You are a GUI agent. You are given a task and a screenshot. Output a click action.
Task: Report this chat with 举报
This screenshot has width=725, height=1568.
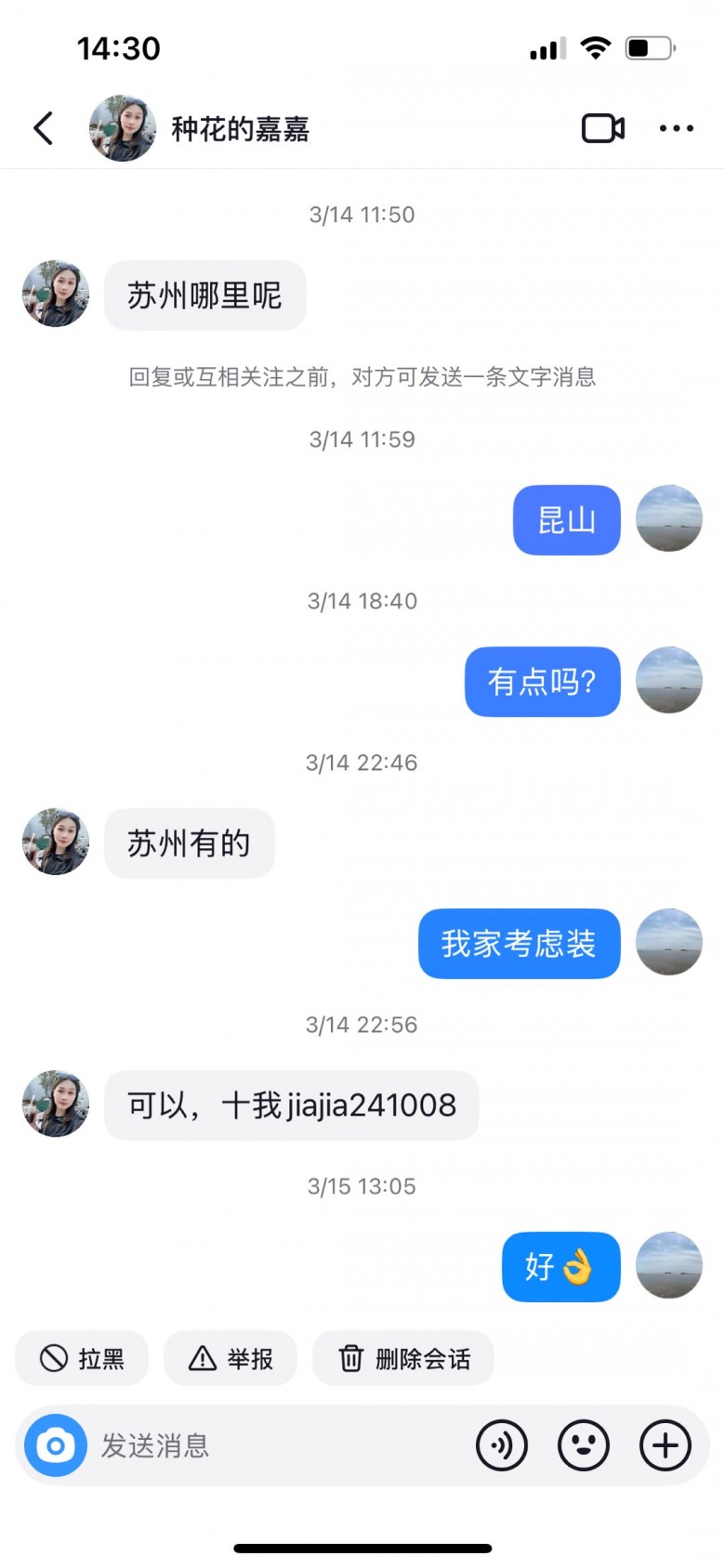pos(231,1359)
